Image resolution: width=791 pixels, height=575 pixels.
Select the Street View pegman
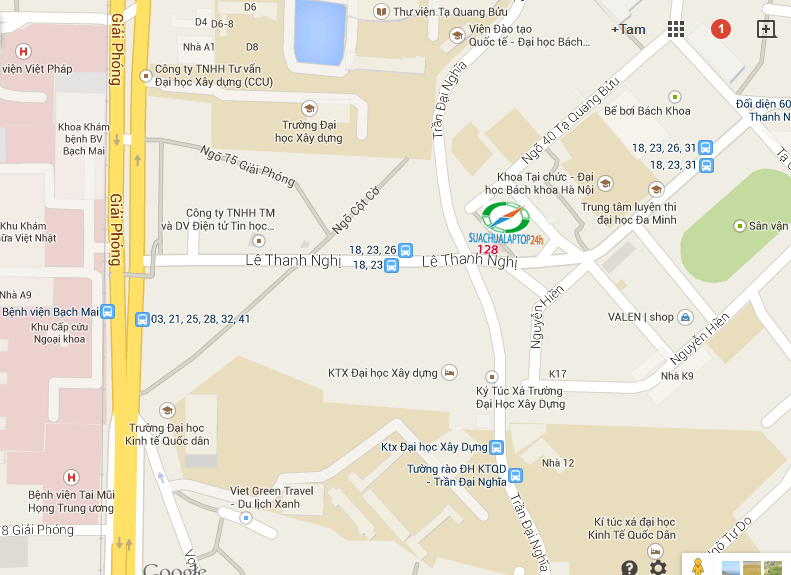point(699,566)
